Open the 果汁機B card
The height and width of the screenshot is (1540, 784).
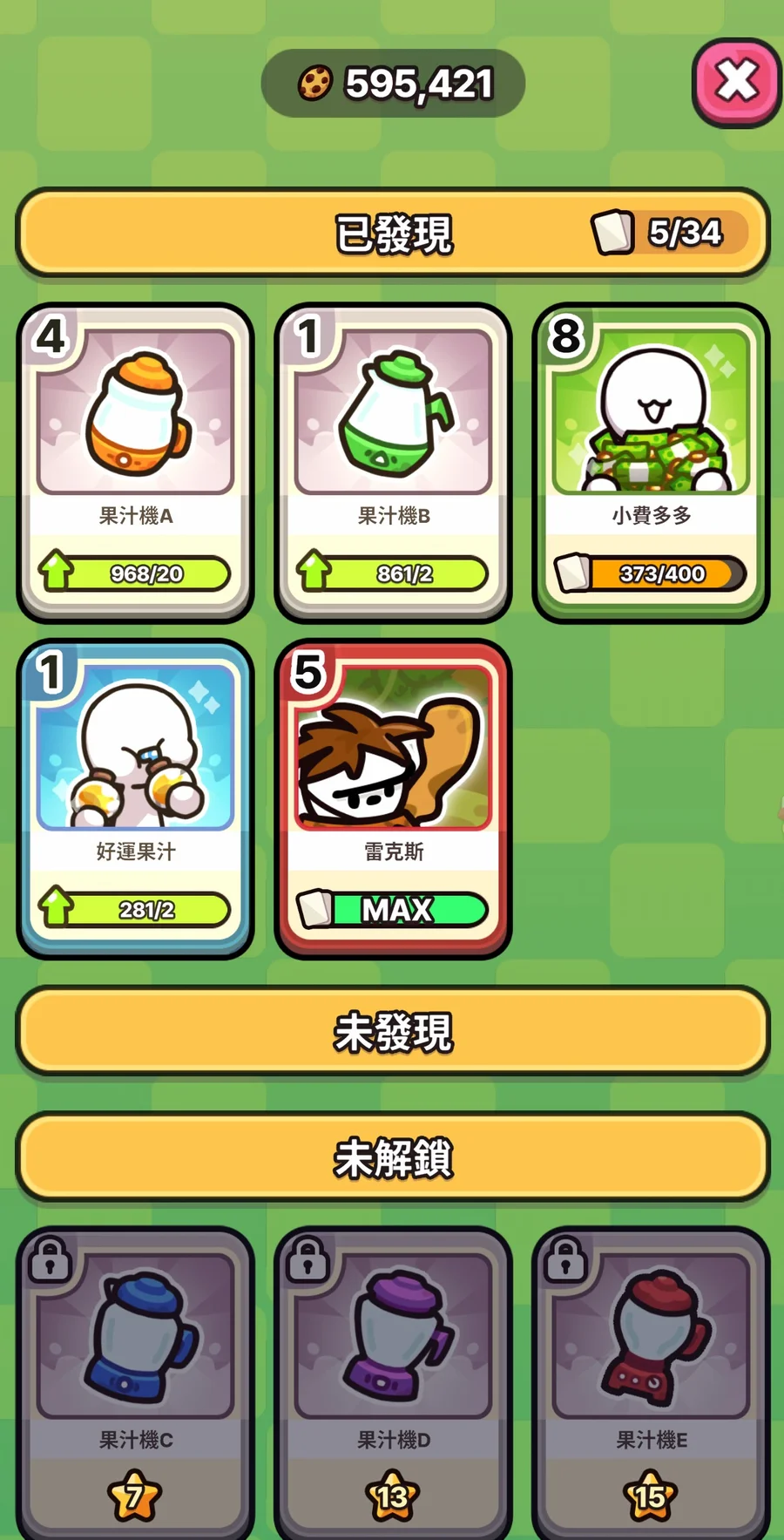click(x=393, y=462)
